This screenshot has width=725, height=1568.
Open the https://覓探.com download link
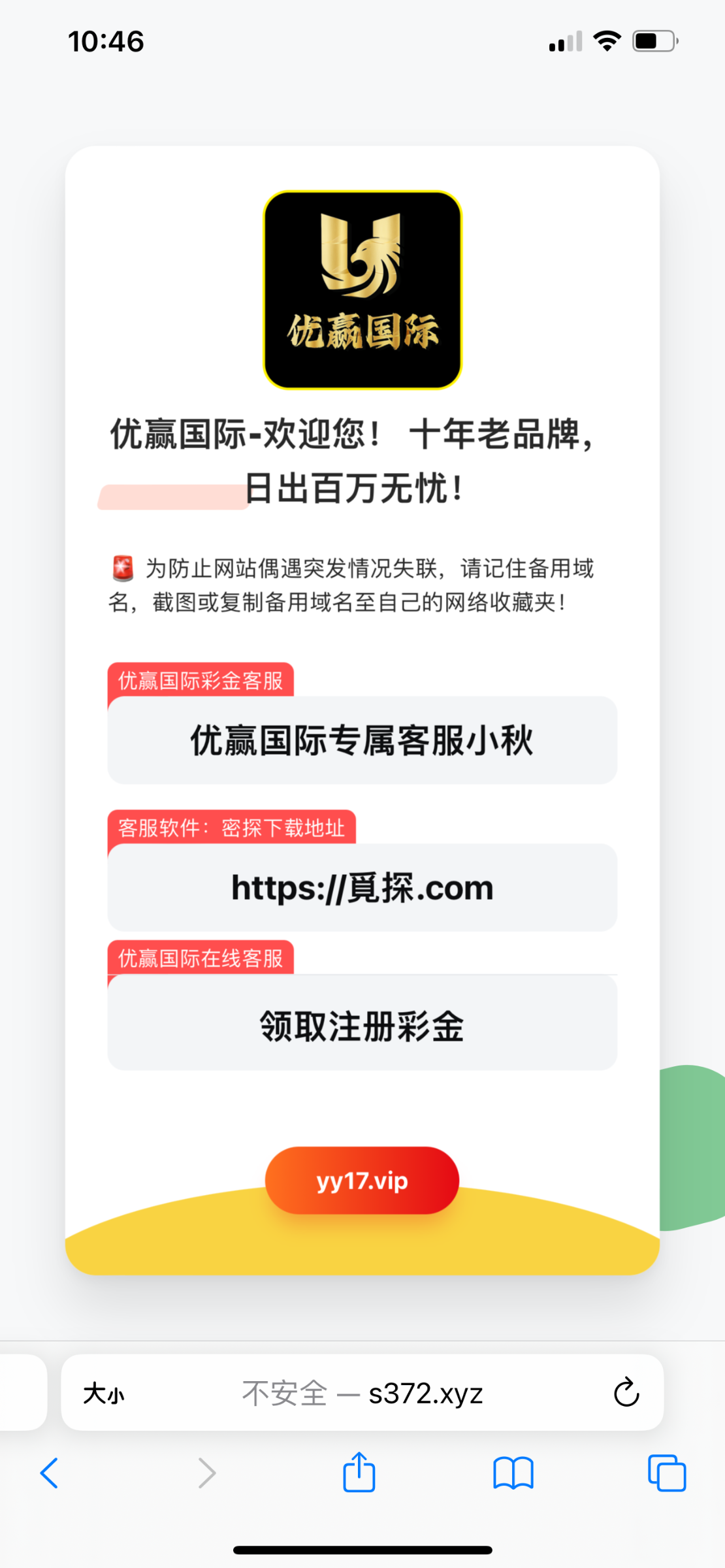coord(362,888)
